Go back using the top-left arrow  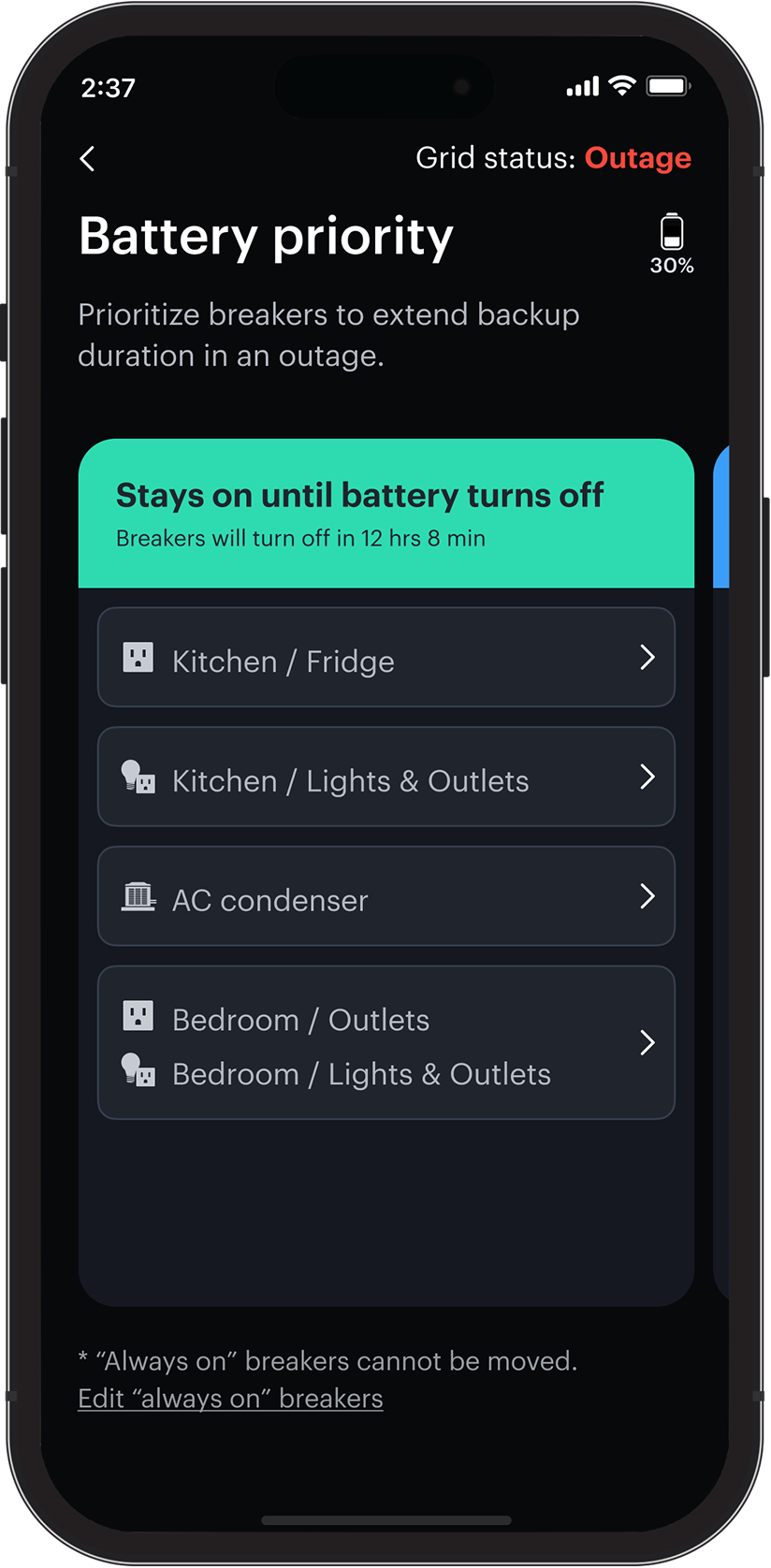87,158
